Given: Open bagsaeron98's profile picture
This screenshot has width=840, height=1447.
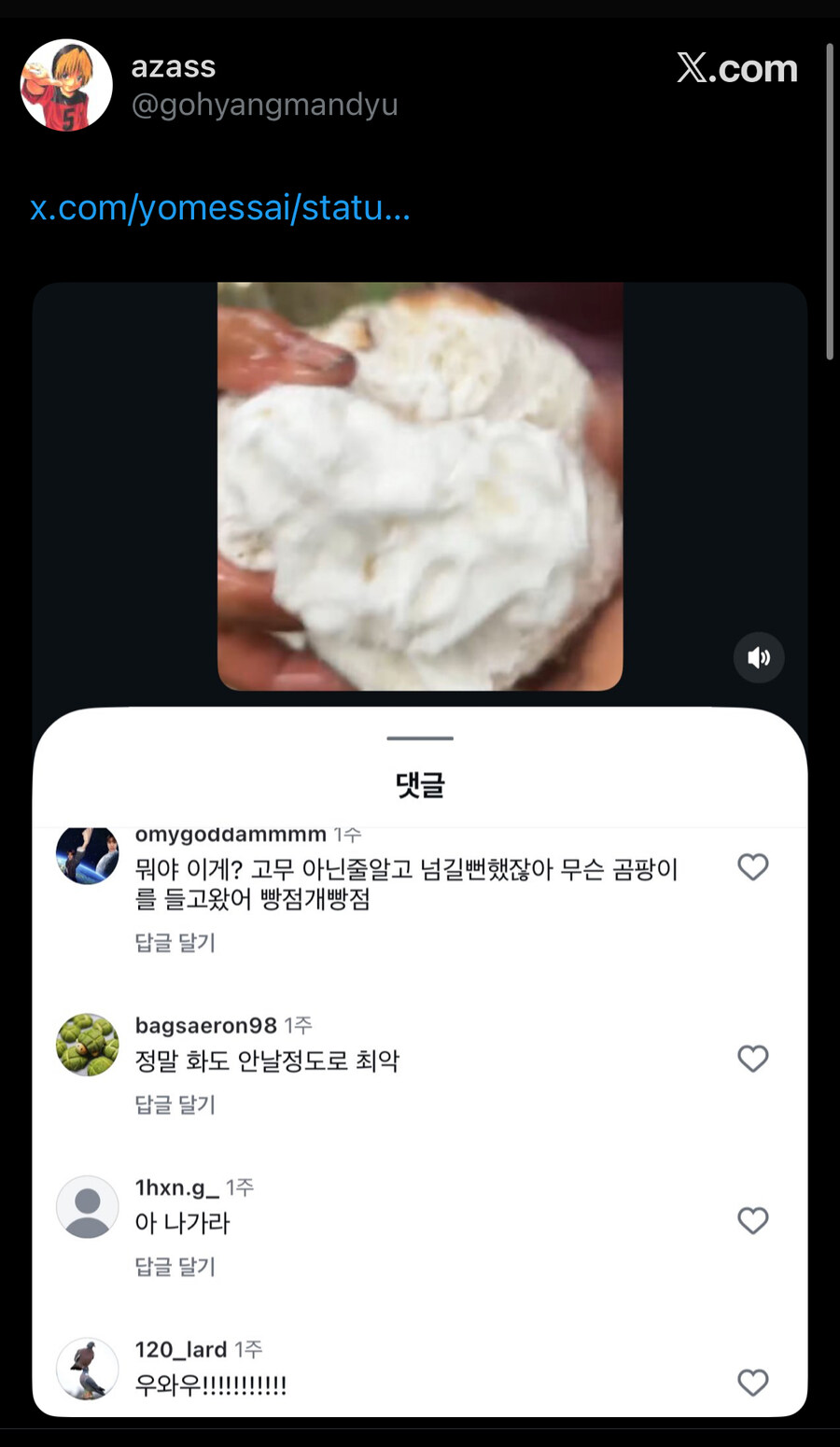Looking at the screenshot, I should click(87, 1046).
